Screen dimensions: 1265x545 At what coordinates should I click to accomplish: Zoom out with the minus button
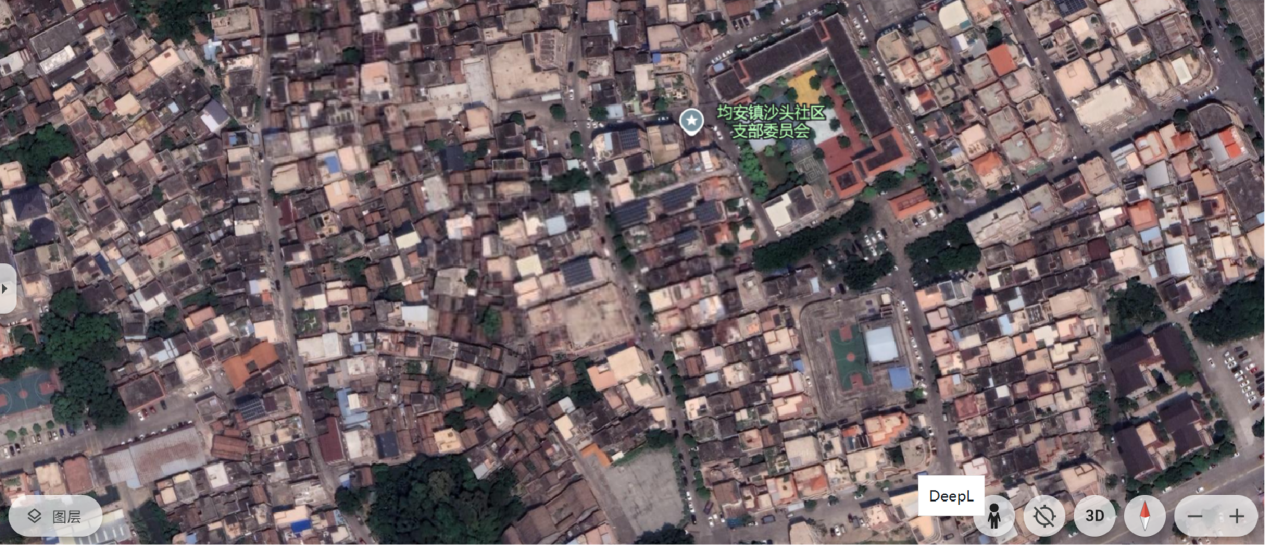(1195, 516)
